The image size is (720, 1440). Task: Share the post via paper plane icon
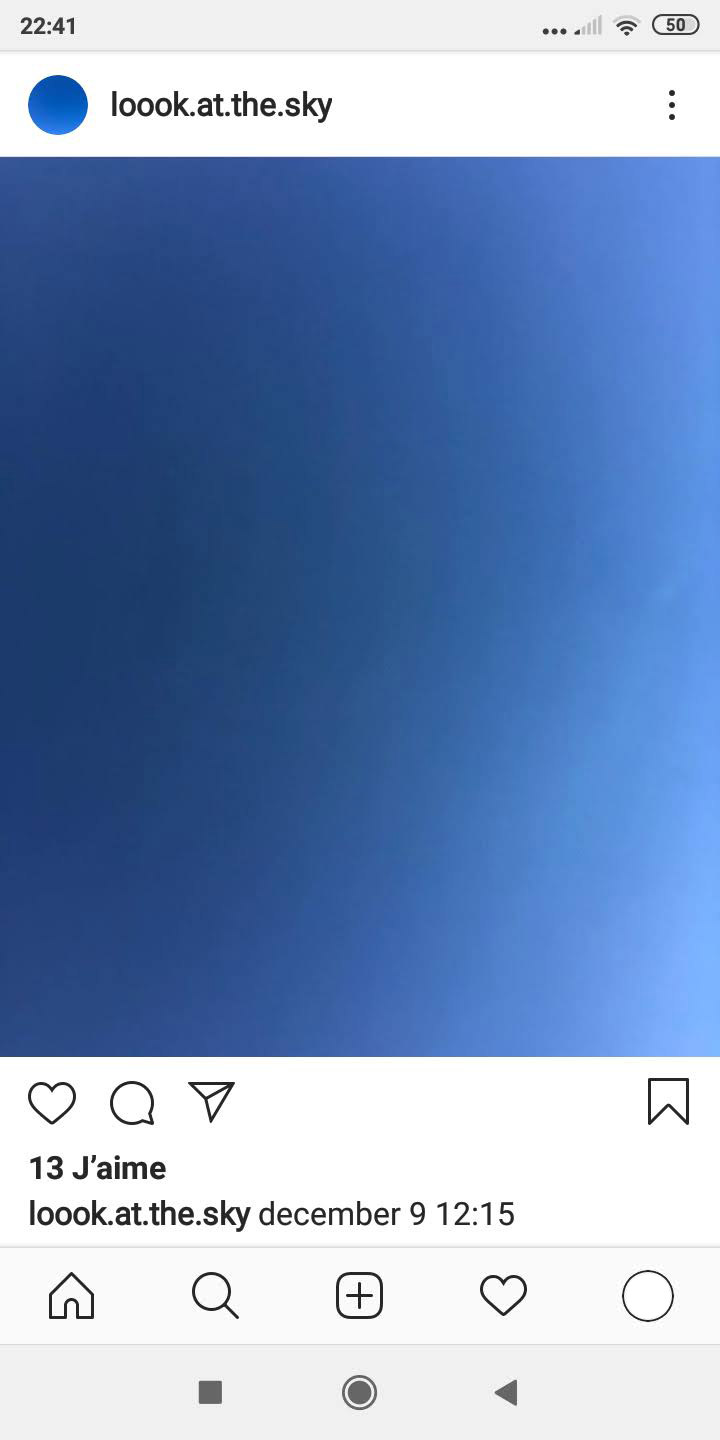211,1102
